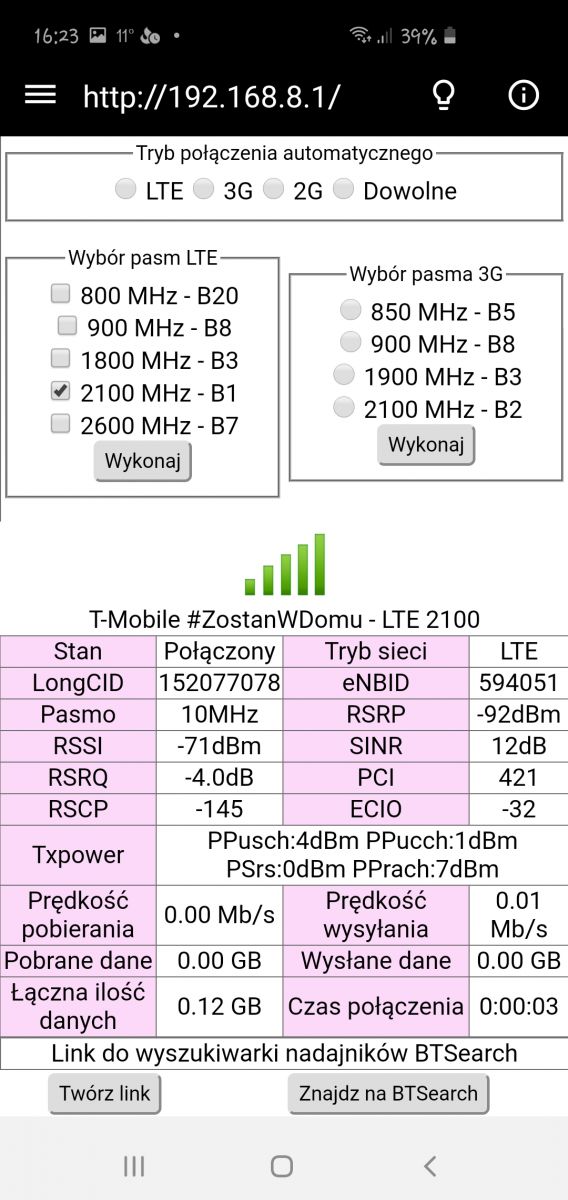Tap Znajdz na BTSearch button
568x1200 pixels.
pyautogui.click(x=388, y=1093)
